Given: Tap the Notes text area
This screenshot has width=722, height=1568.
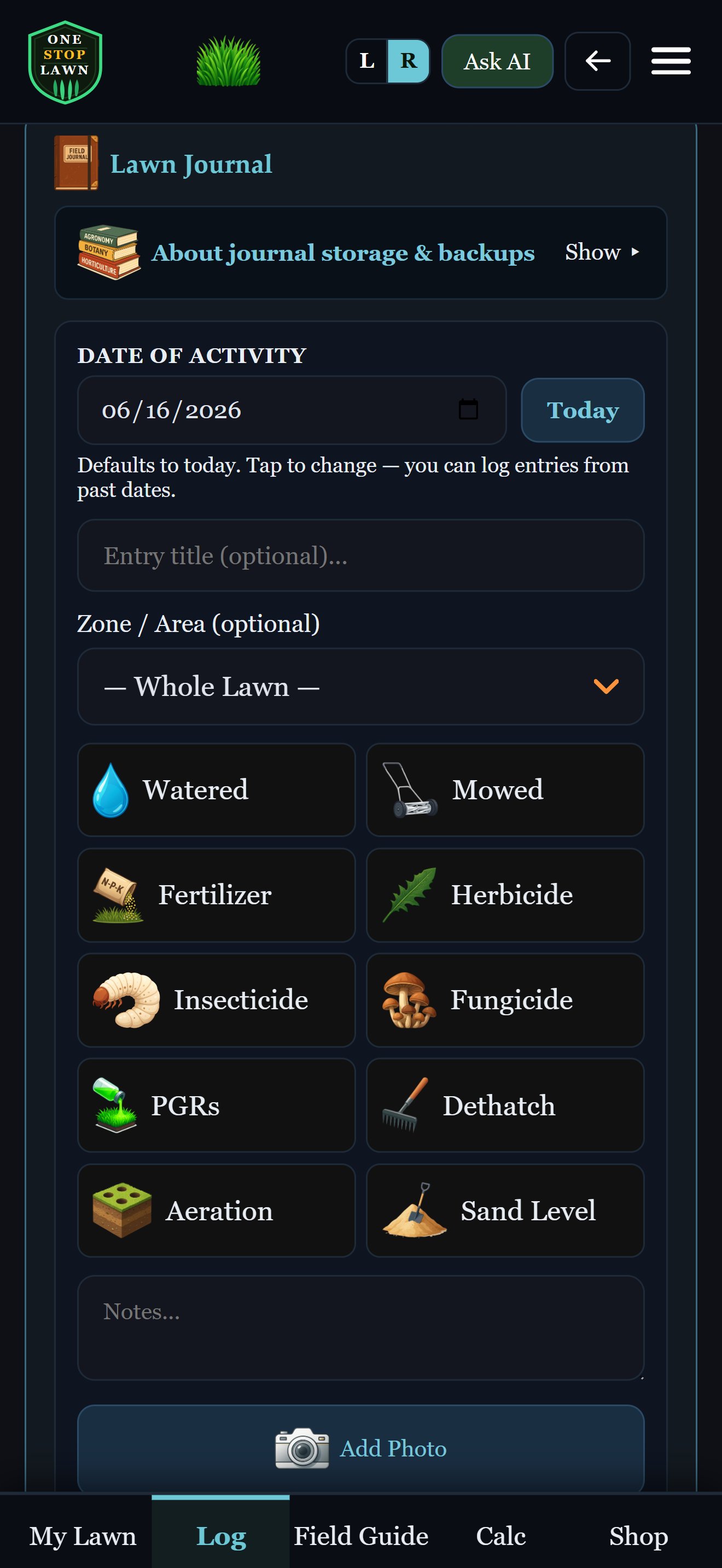Looking at the screenshot, I should click(360, 1327).
